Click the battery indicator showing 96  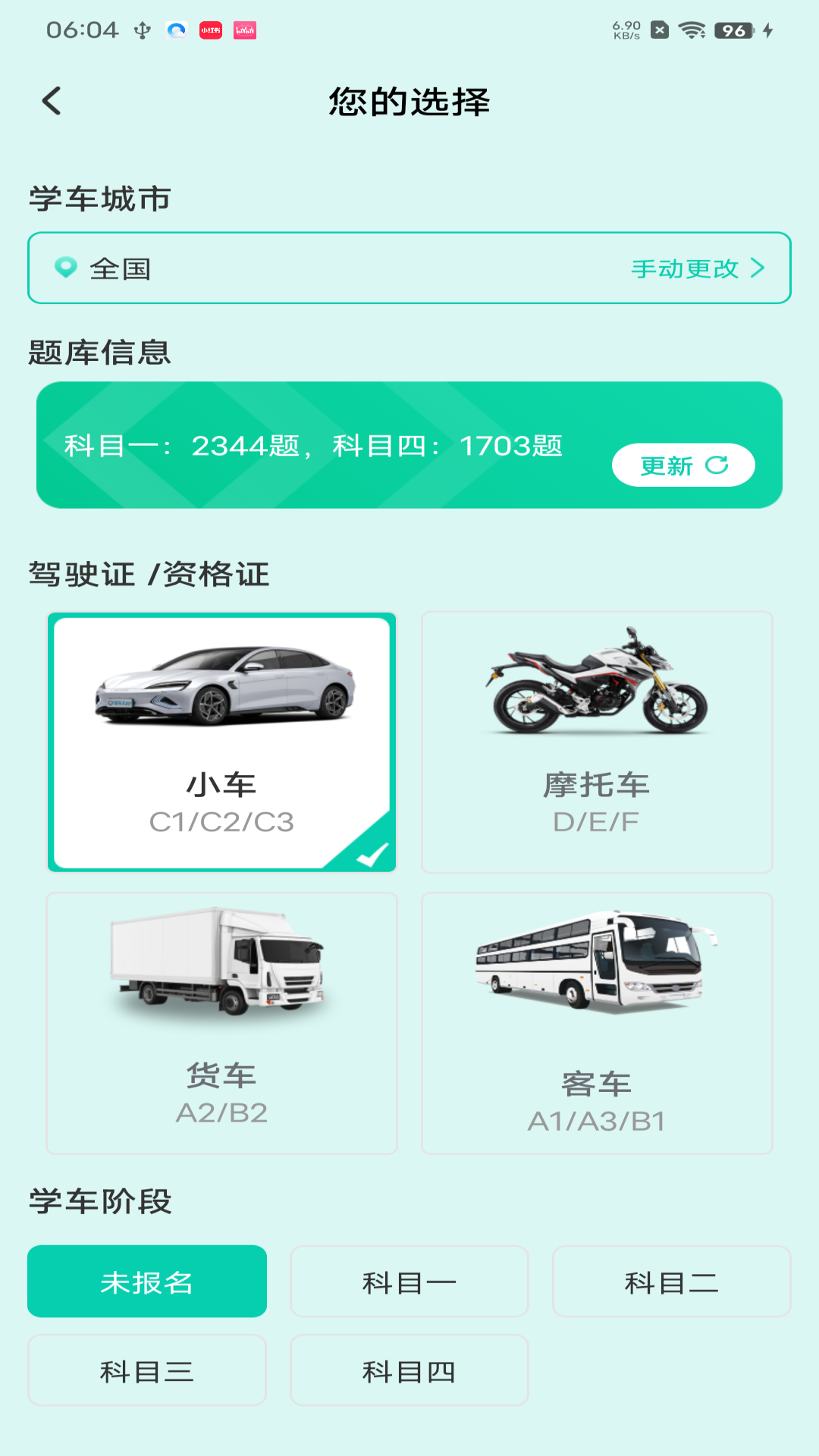point(726,31)
